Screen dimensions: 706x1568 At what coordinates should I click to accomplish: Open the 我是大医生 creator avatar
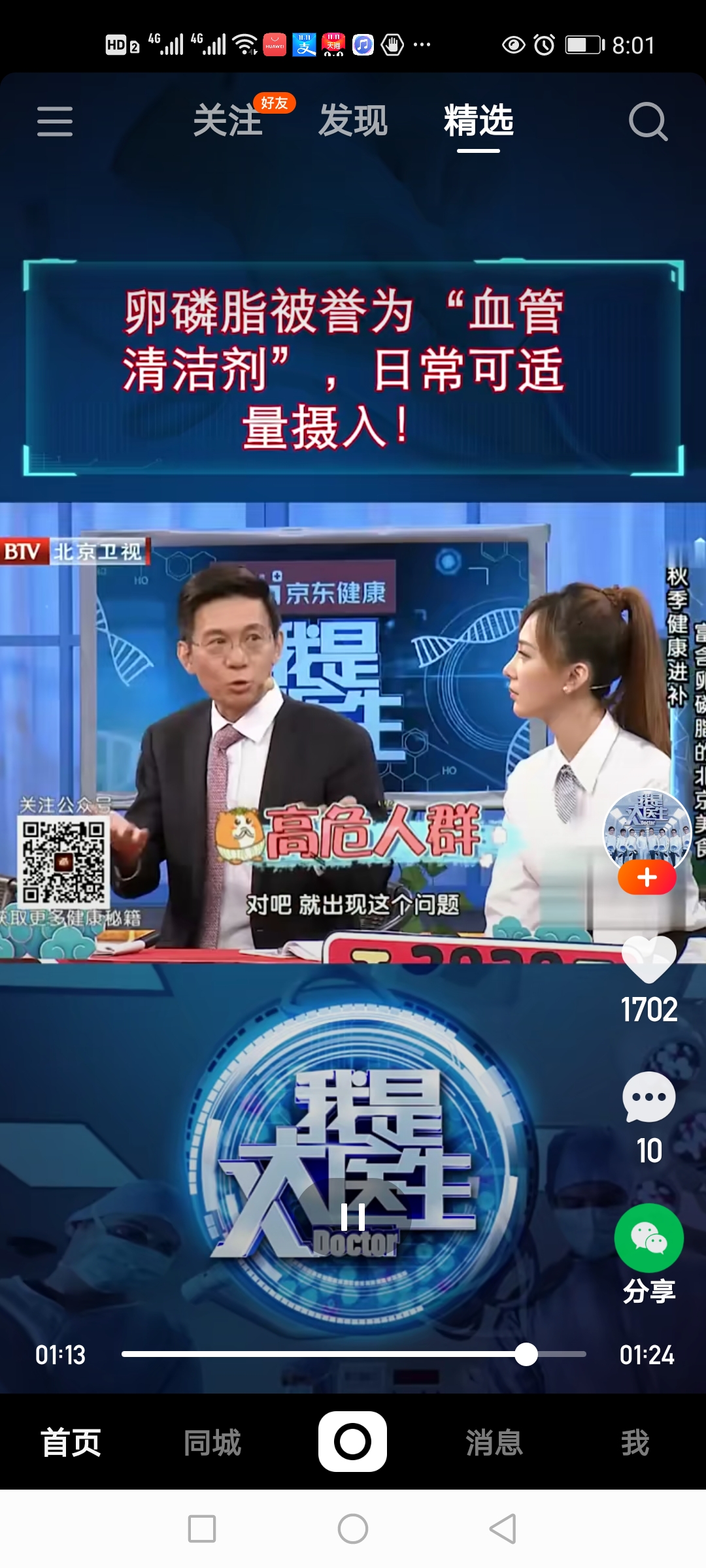(647, 828)
